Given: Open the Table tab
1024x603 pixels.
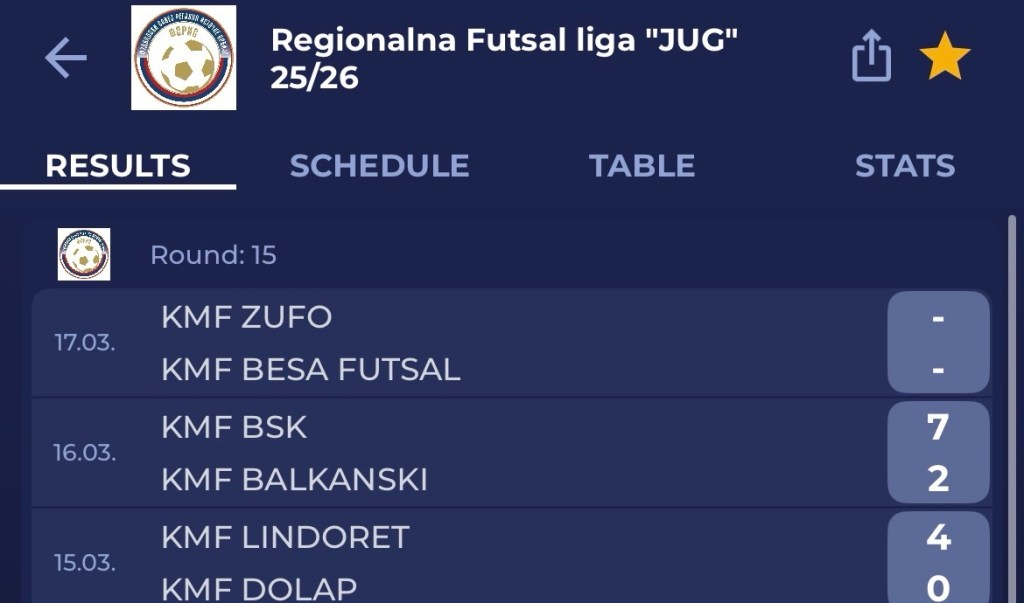Looking at the screenshot, I should (641, 165).
